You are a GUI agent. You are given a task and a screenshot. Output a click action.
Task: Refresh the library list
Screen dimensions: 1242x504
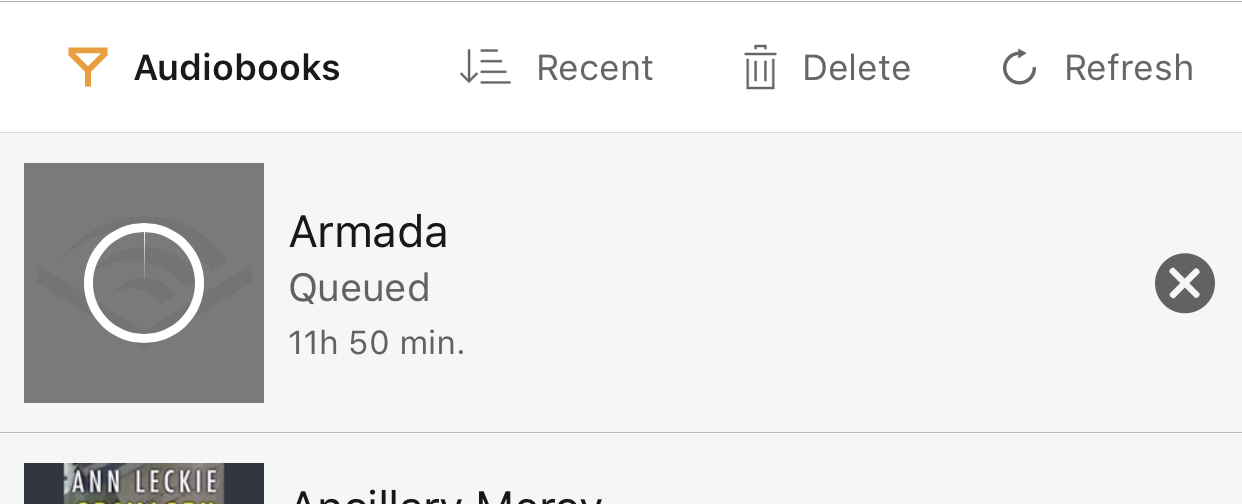[1097, 68]
